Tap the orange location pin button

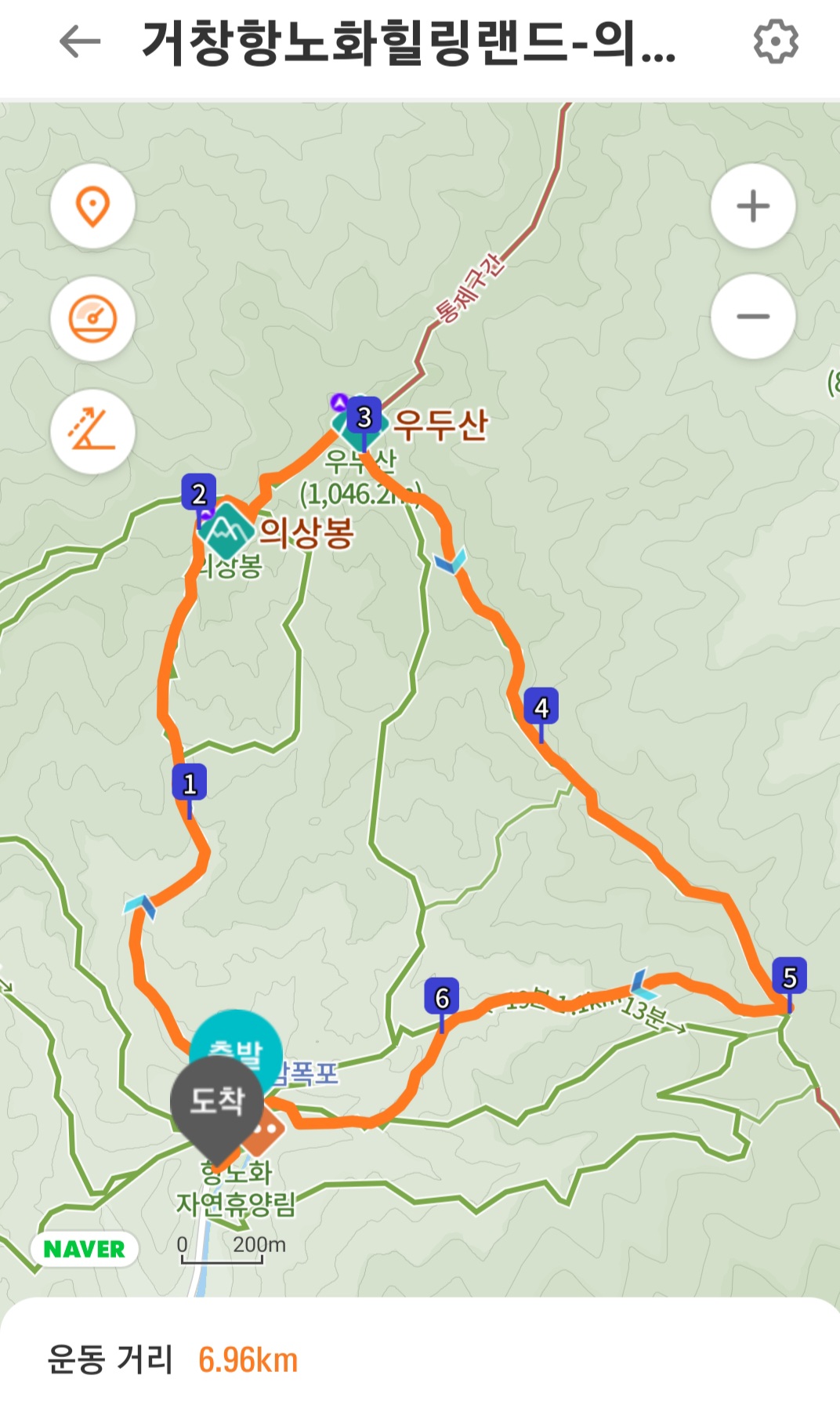(x=93, y=207)
